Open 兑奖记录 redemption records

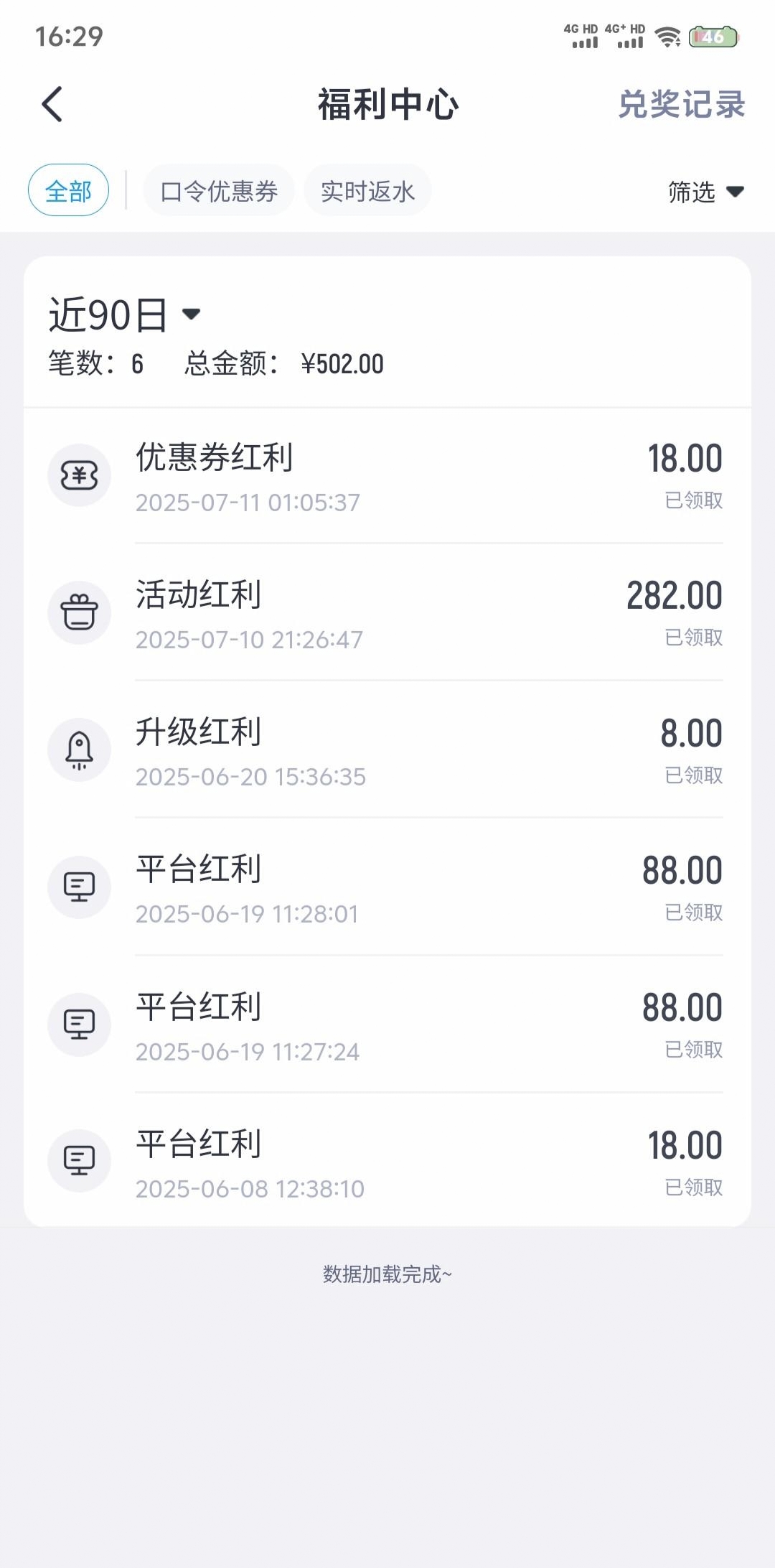pyautogui.click(x=682, y=105)
